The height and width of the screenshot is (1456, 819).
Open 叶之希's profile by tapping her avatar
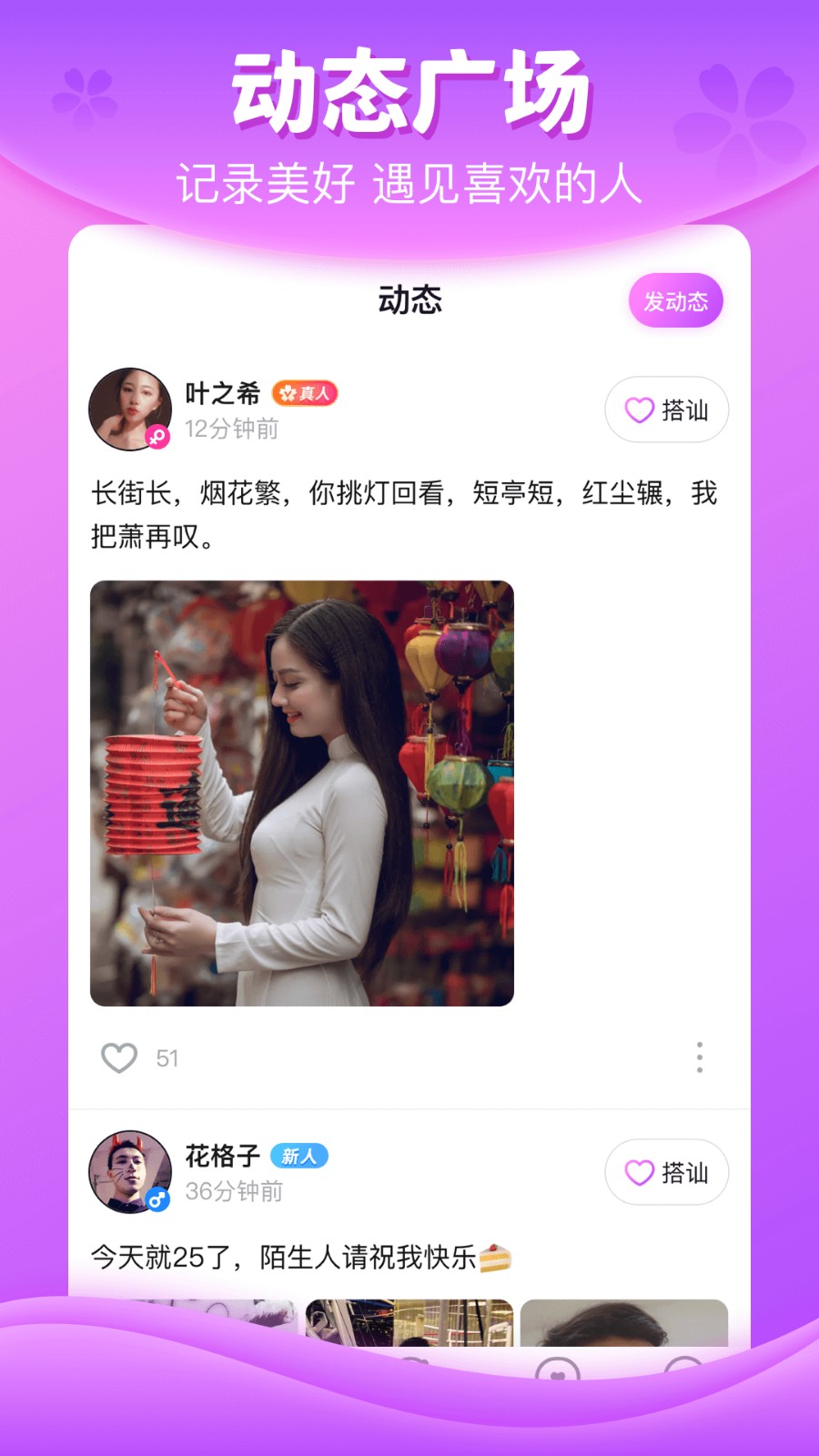coord(130,409)
